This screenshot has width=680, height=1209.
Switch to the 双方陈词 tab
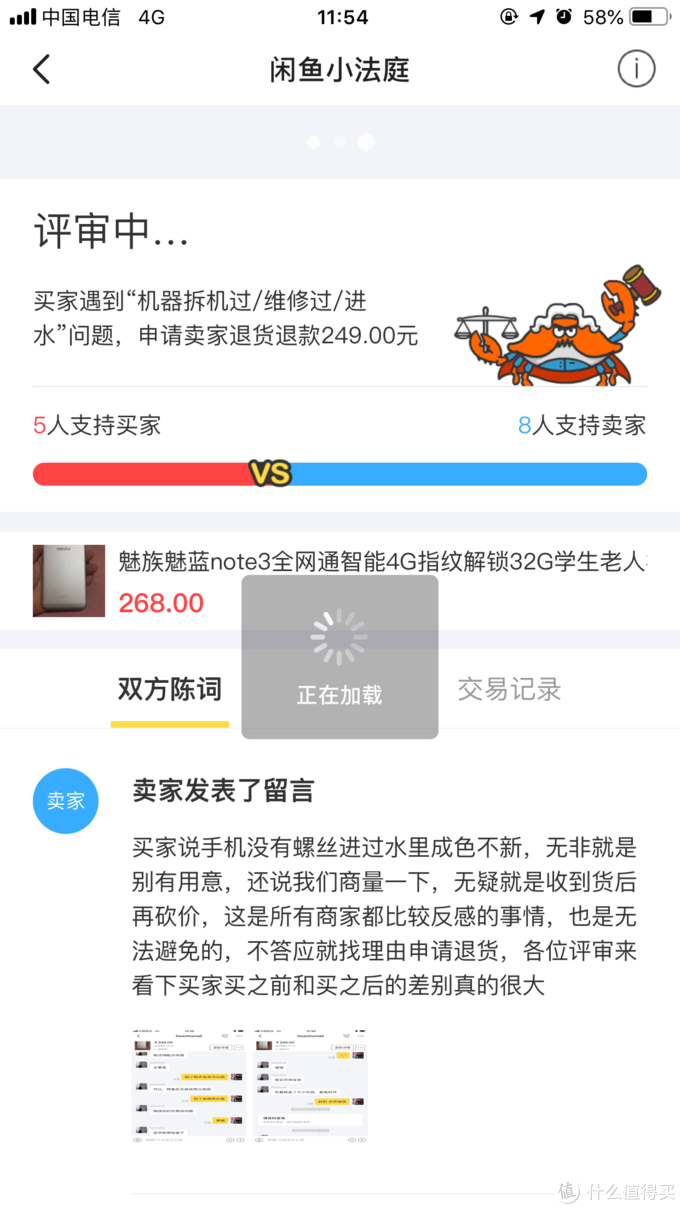tap(169, 689)
